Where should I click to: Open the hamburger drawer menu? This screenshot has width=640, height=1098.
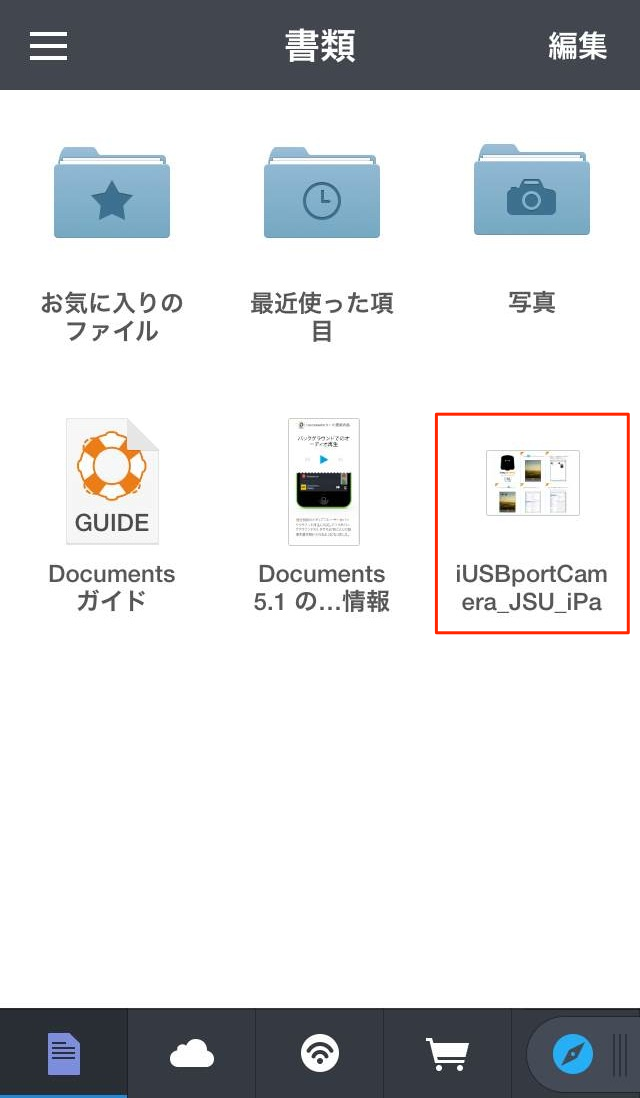pyautogui.click(x=48, y=46)
